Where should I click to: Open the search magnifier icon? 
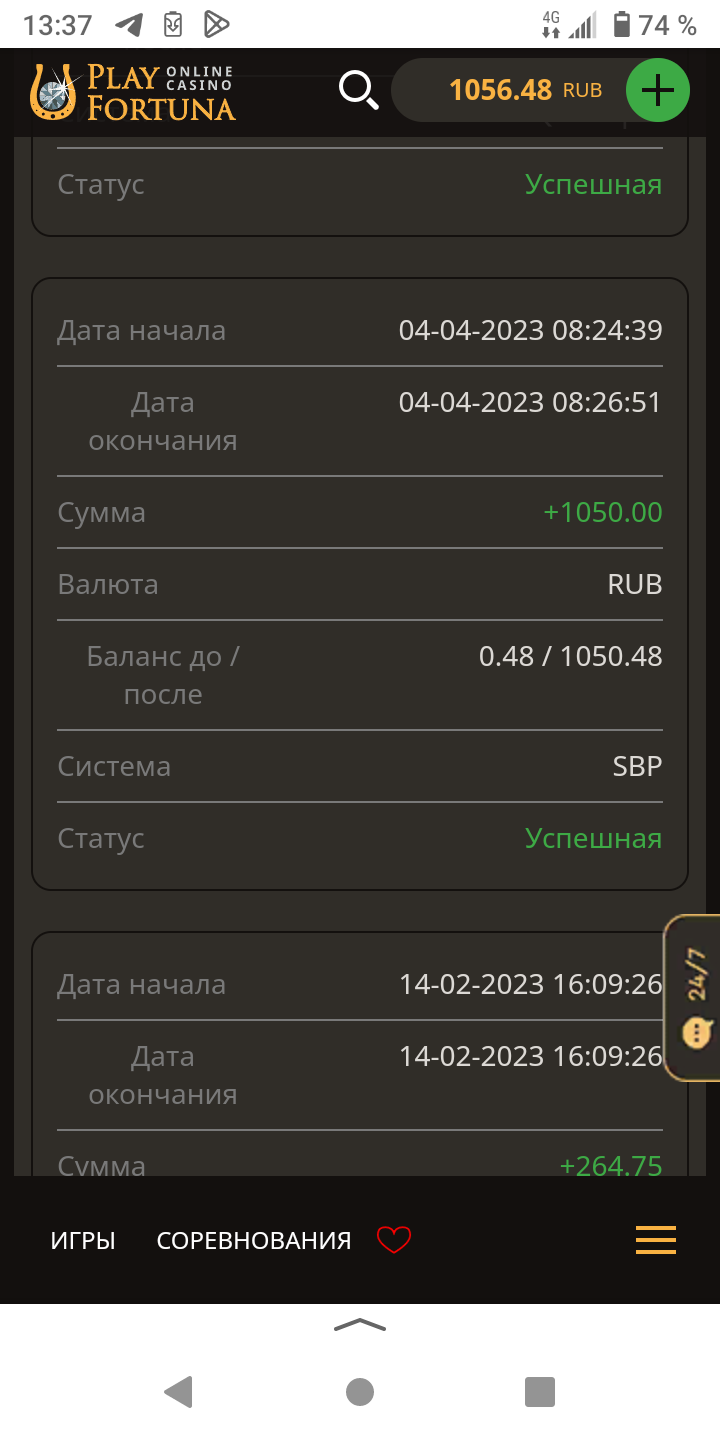(358, 90)
